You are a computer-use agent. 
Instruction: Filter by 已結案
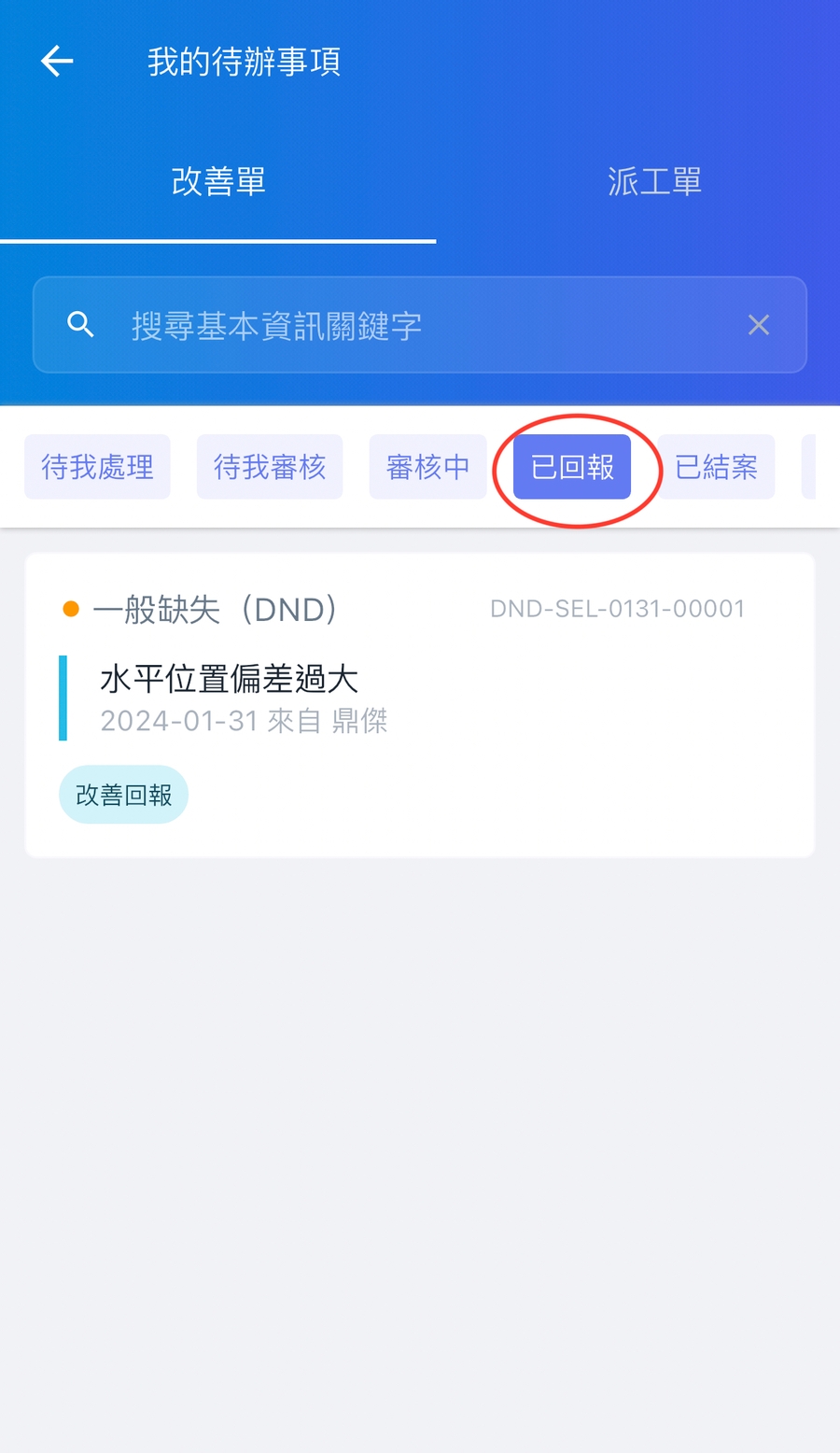coord(716,467)
